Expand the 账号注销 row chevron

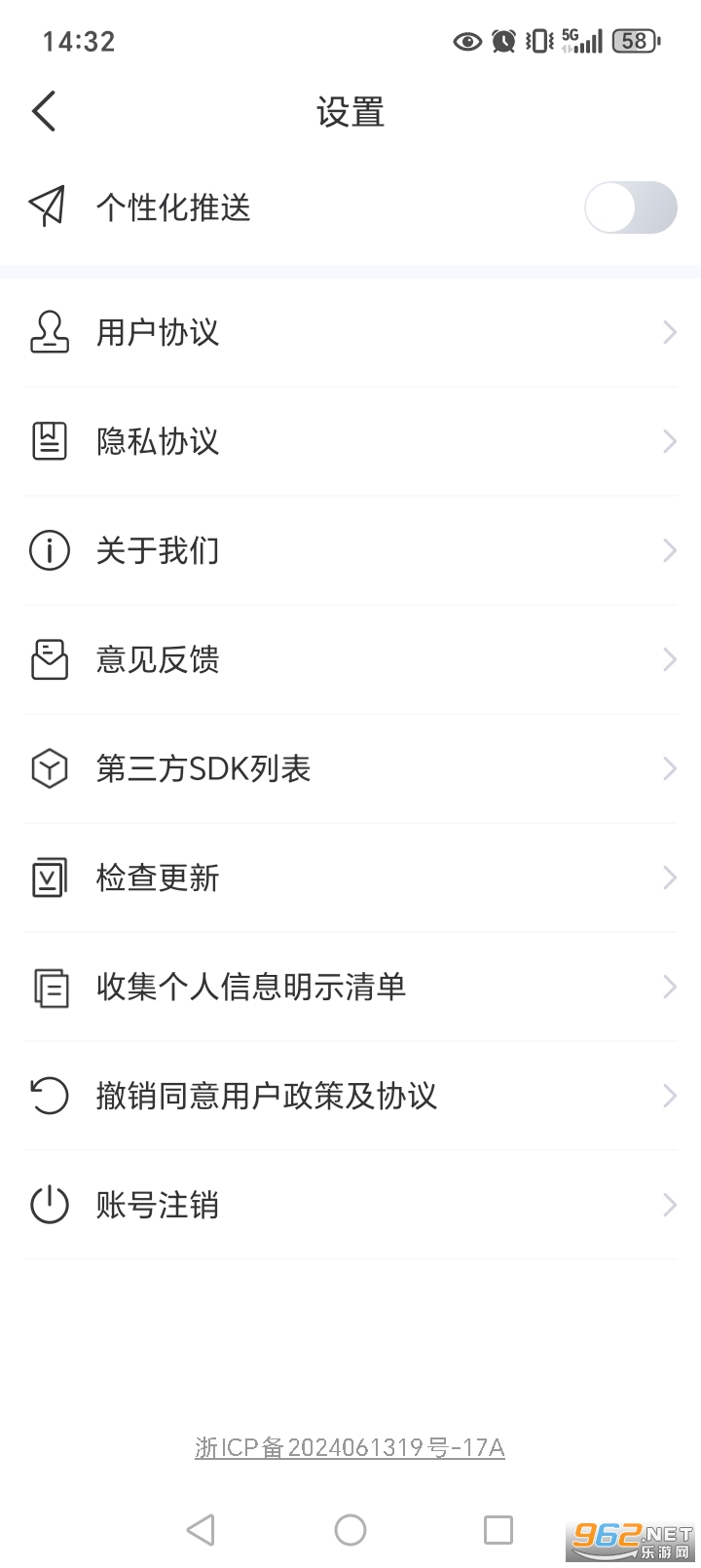click(668, 1205)
